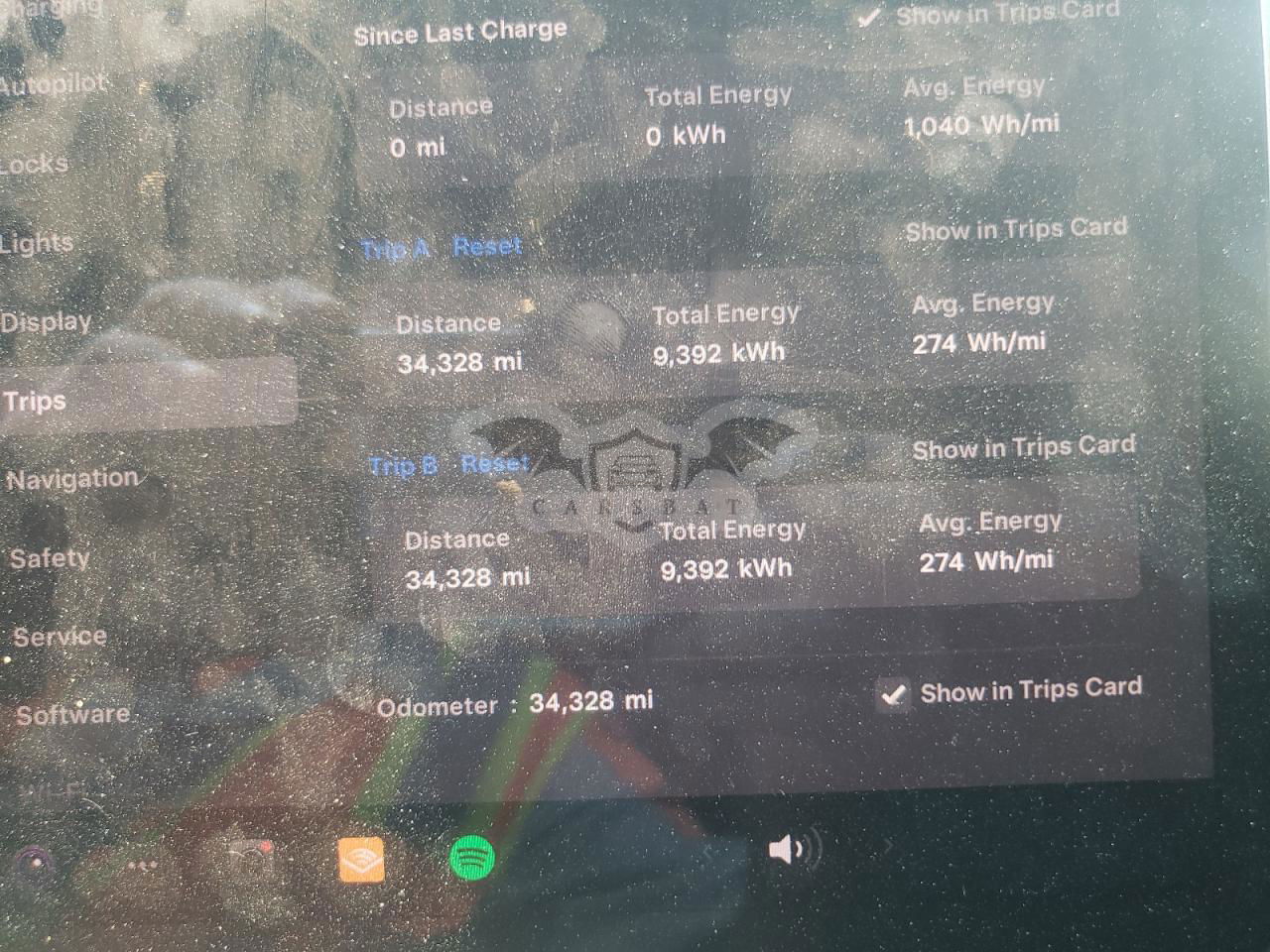The width and height of the screenshot is (1270, 952).
Task: Reset Trip A
Action: [486, 246]
